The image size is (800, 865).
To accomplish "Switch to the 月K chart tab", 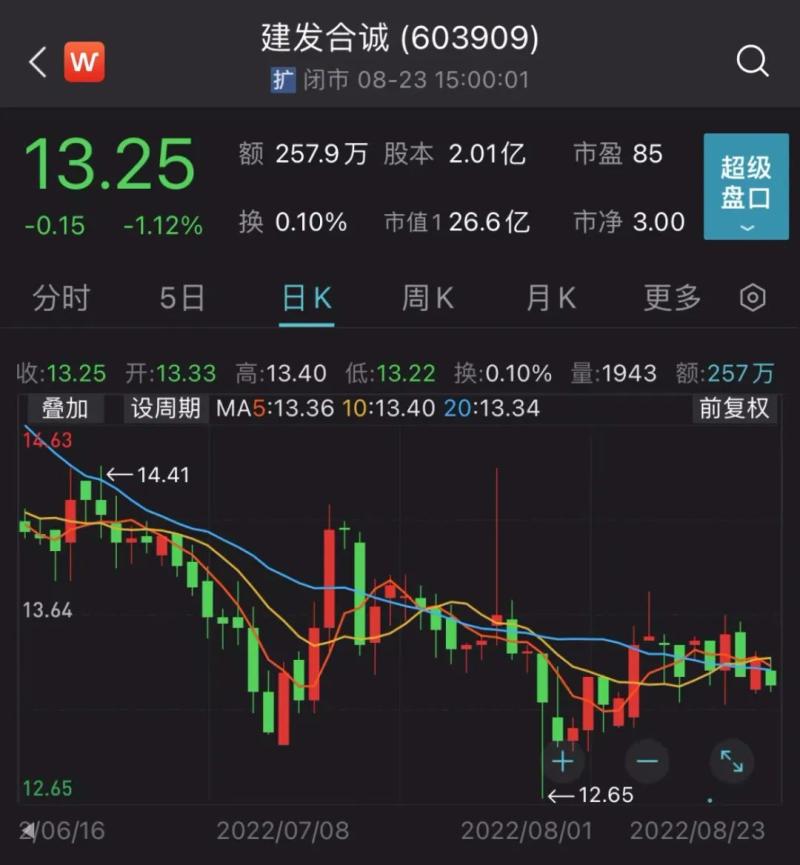I will coord(551,298).
